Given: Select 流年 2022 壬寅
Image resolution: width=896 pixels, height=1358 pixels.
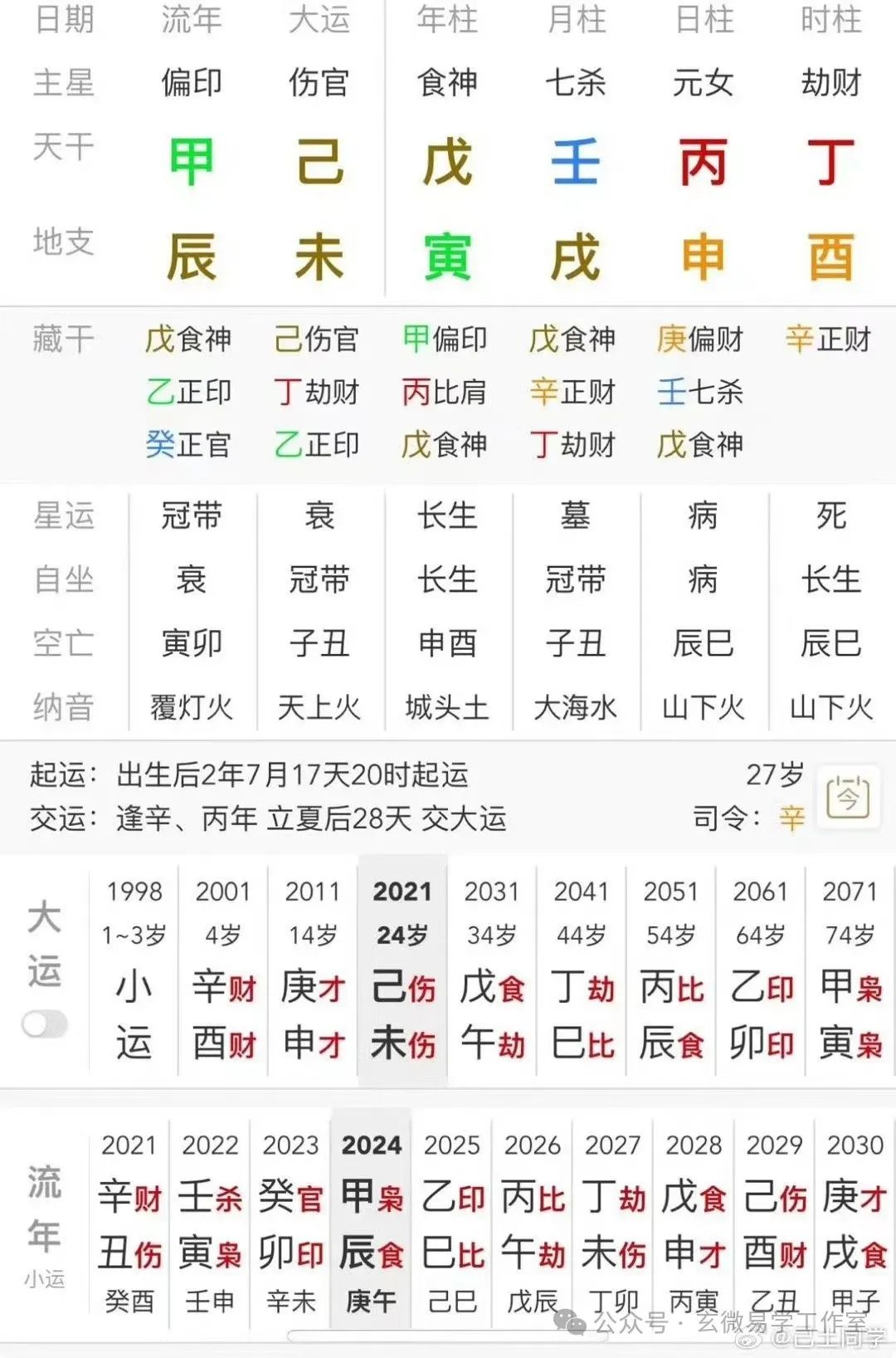Looking at the screenshot, I should point(210,1220).
